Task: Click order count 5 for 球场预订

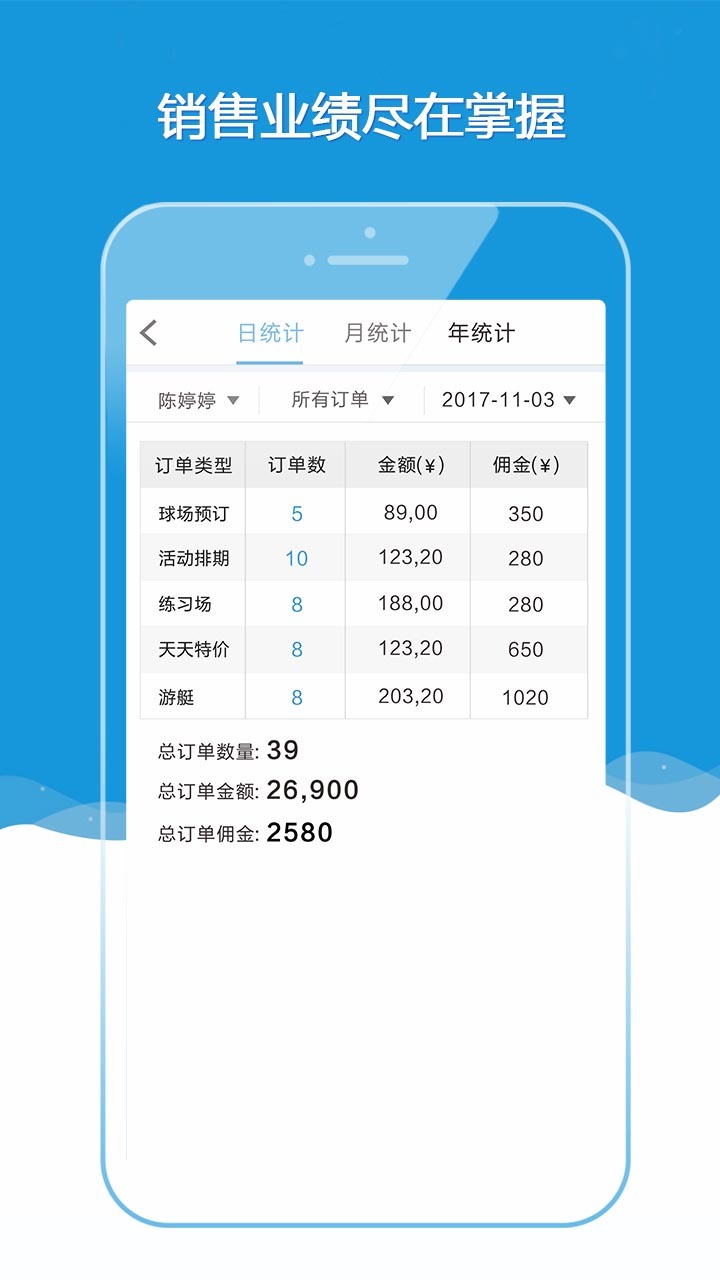Action: 295,511
